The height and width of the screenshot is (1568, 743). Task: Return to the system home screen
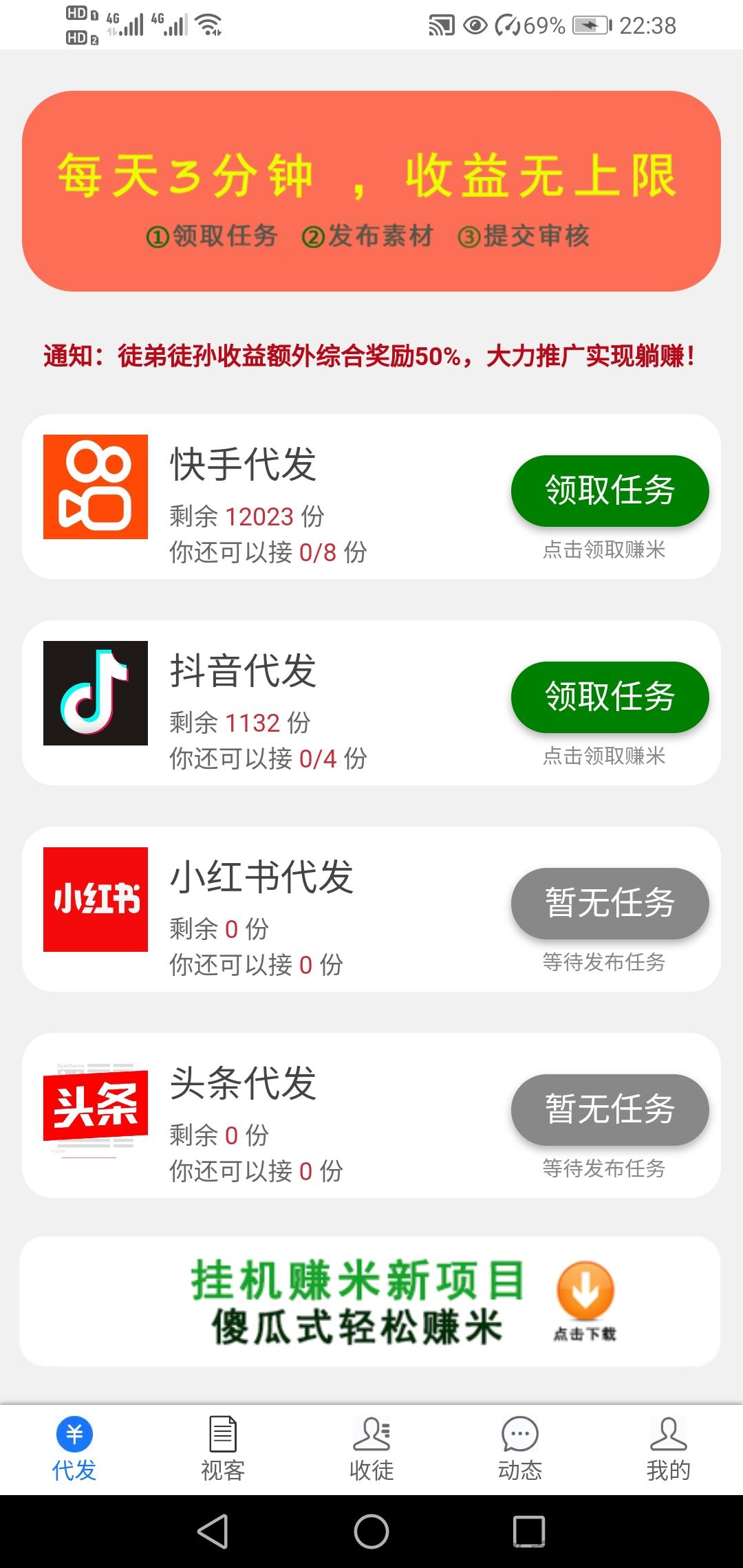coord(371,1532)
